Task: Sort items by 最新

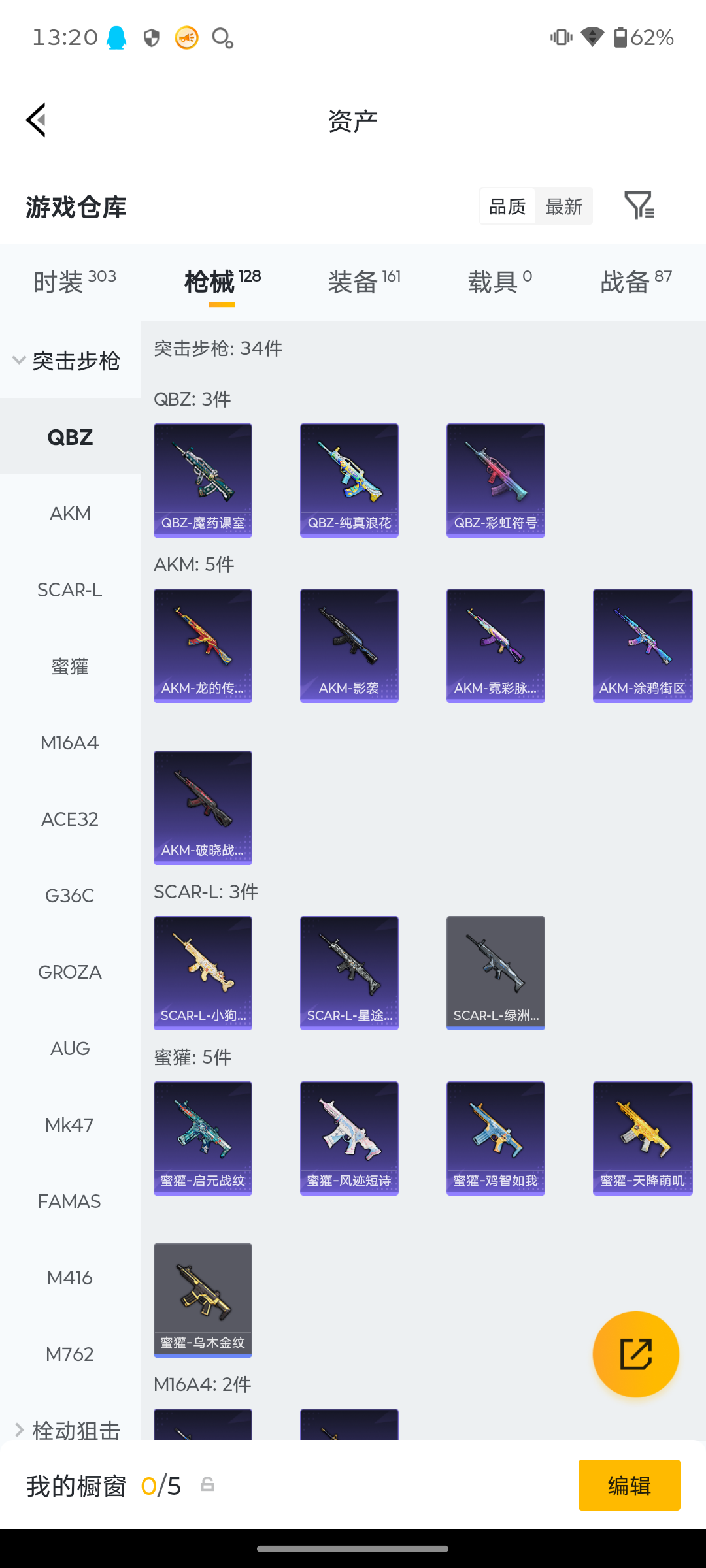Action: (563, 206)
